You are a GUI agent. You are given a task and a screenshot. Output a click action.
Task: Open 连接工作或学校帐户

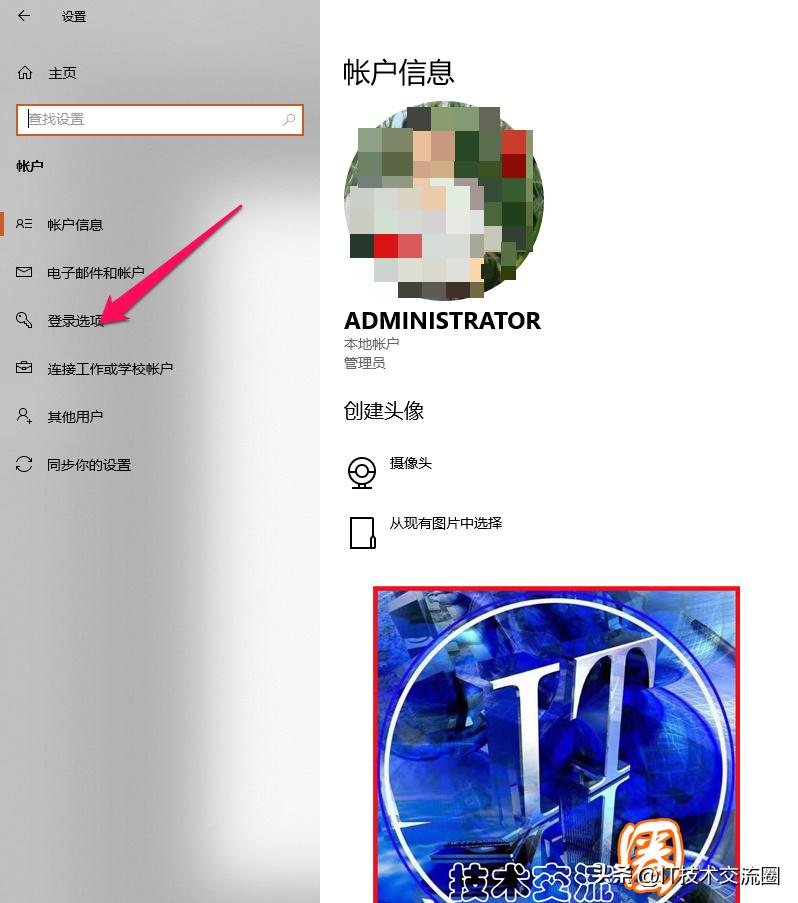pos(109,369)
